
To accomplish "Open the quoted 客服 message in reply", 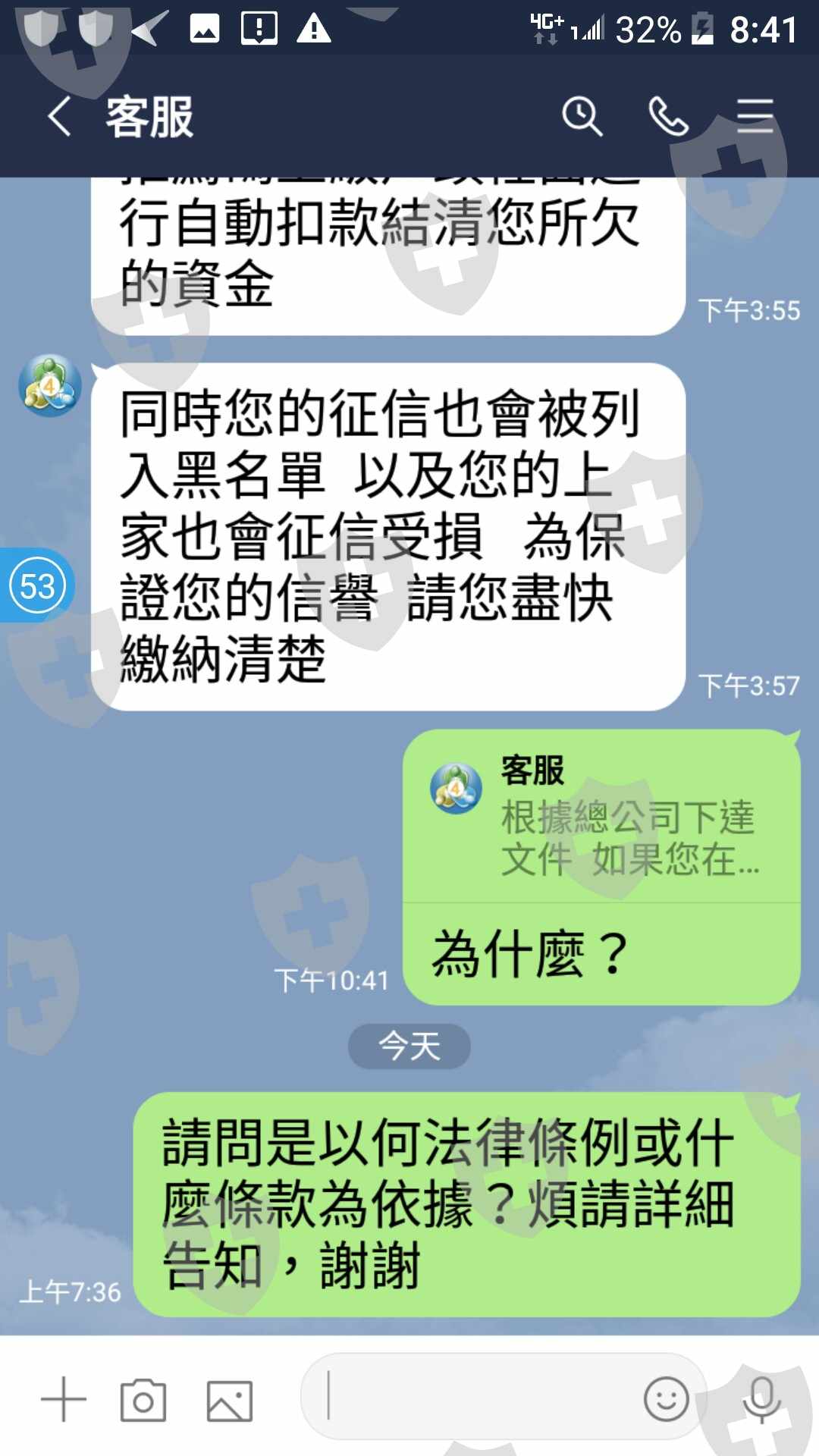I will coord(601,817).
